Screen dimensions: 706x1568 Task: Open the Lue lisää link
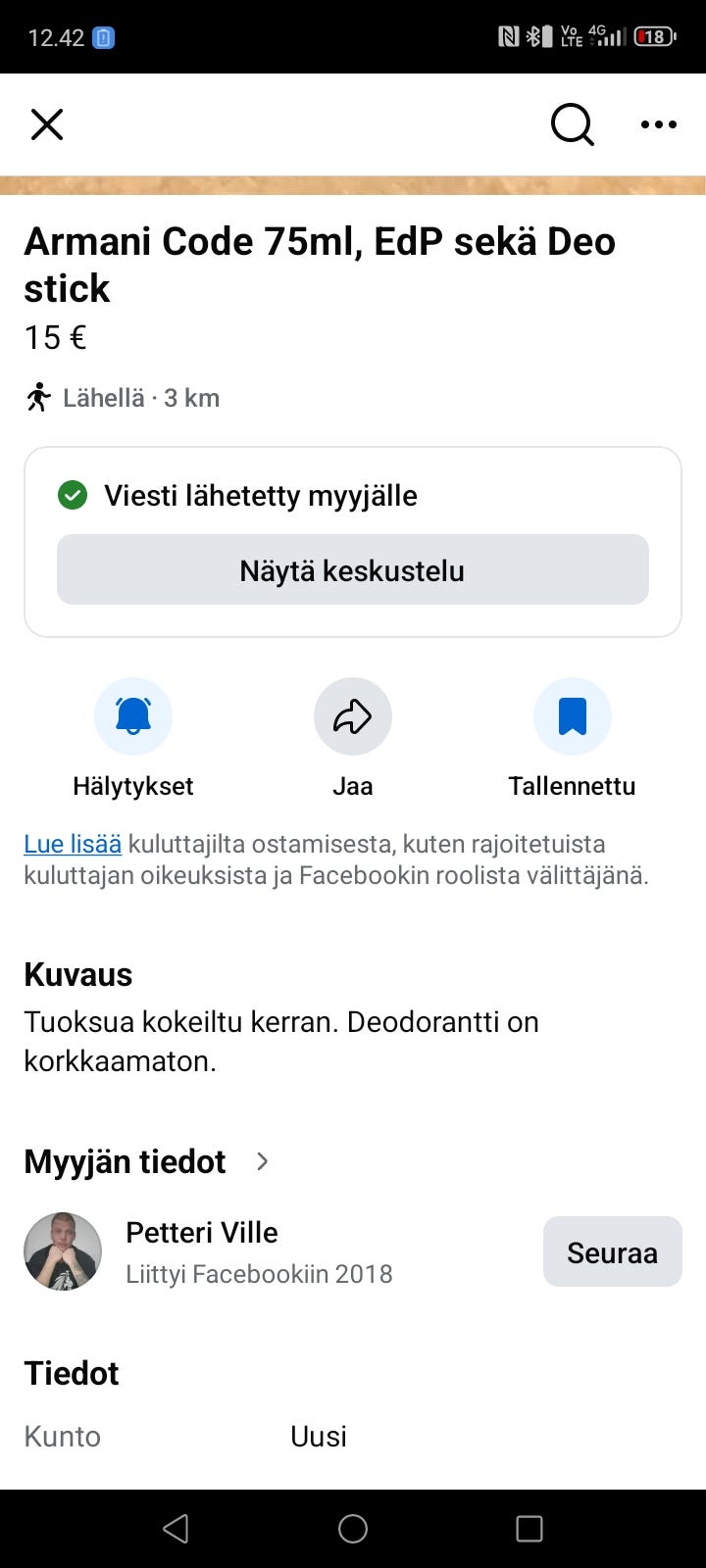pyautogui.click(x=72, y=844)
